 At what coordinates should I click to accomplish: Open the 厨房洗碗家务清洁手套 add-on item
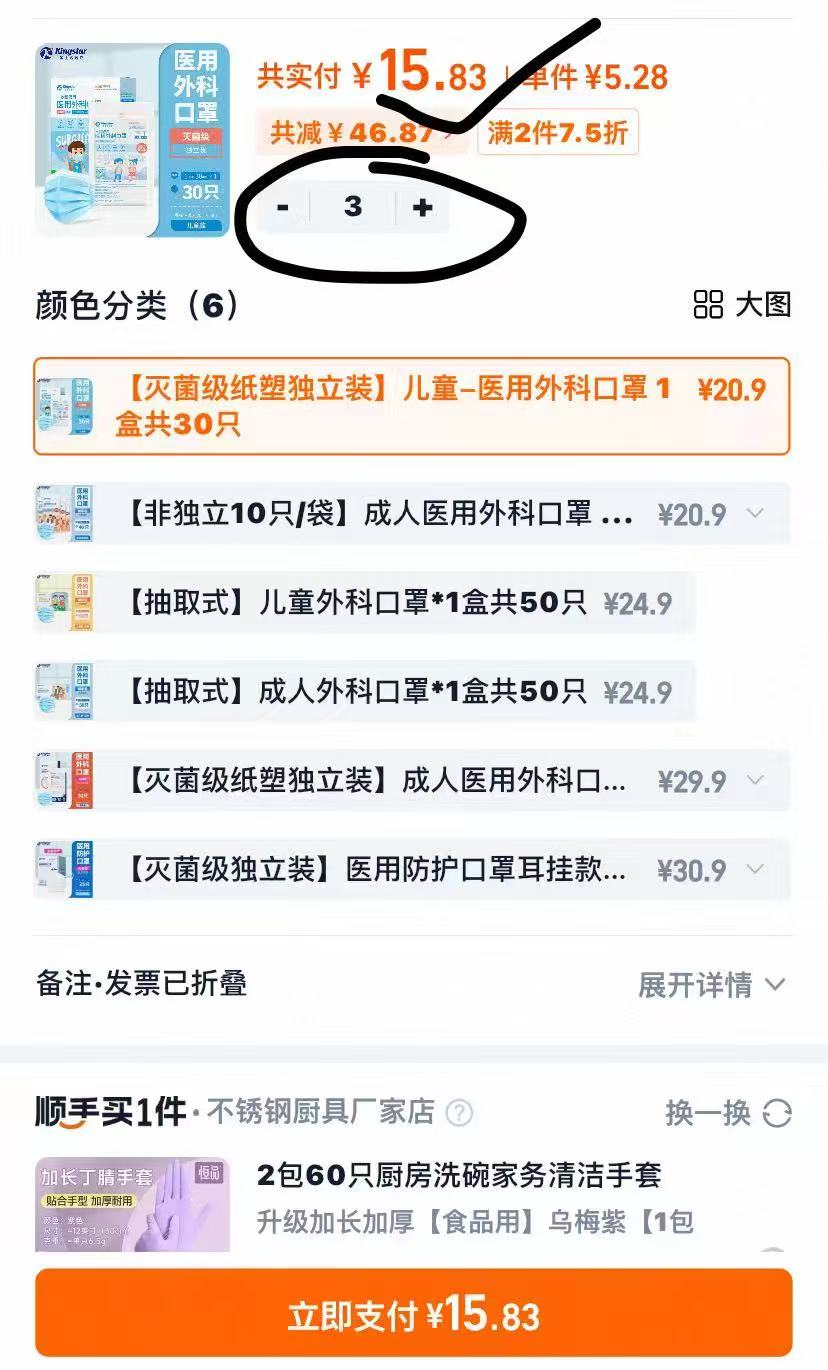click(459, 1175)
